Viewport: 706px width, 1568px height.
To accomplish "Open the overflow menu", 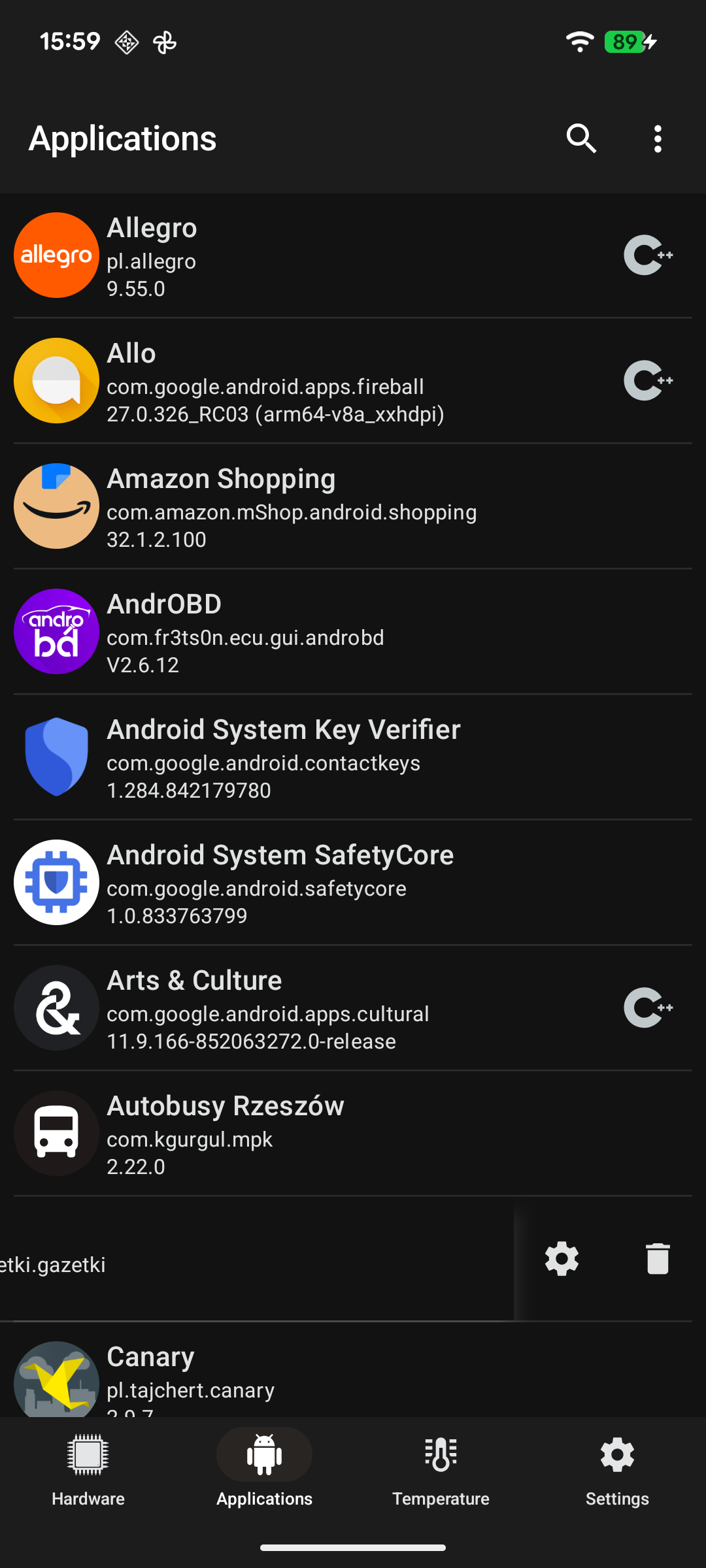I will tap(658, 139).
